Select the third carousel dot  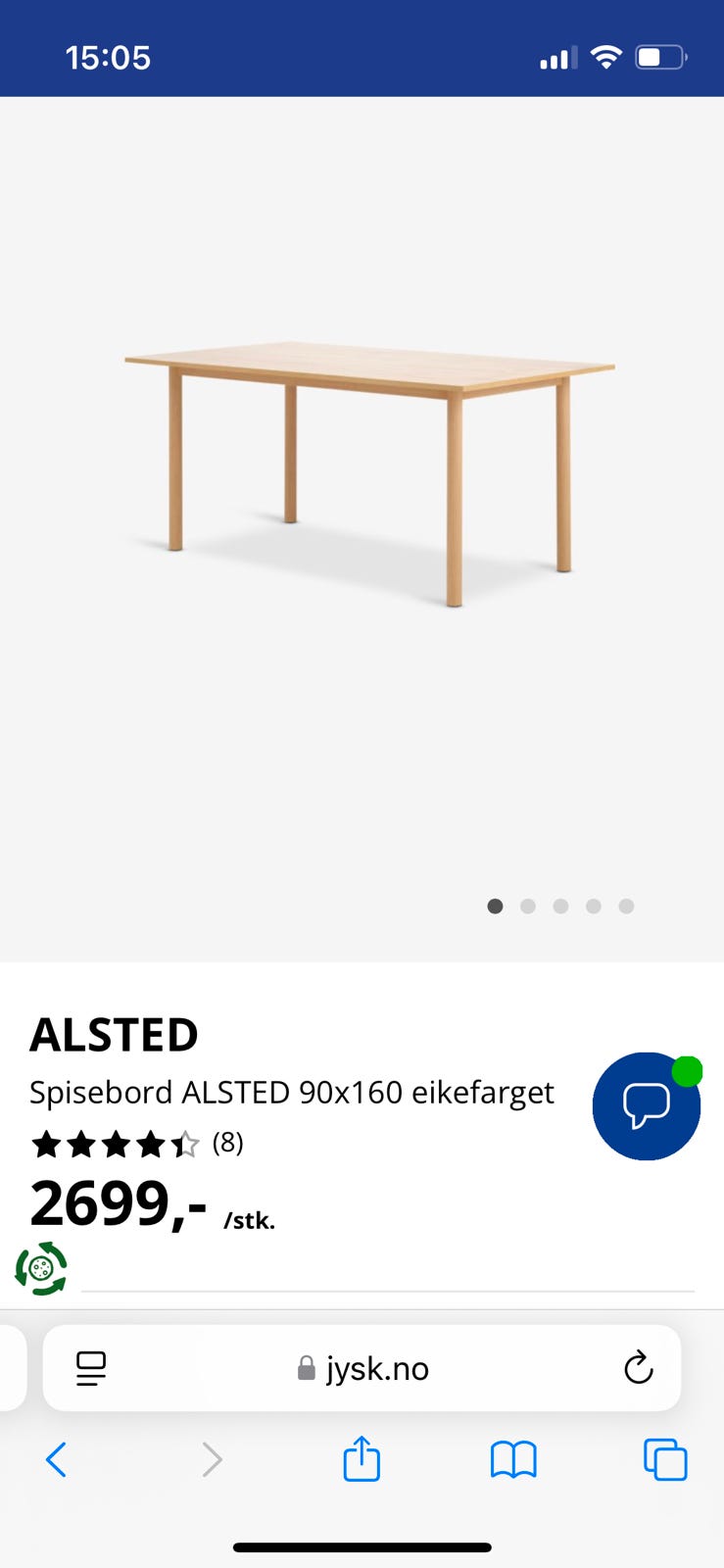tap(560, 906)
